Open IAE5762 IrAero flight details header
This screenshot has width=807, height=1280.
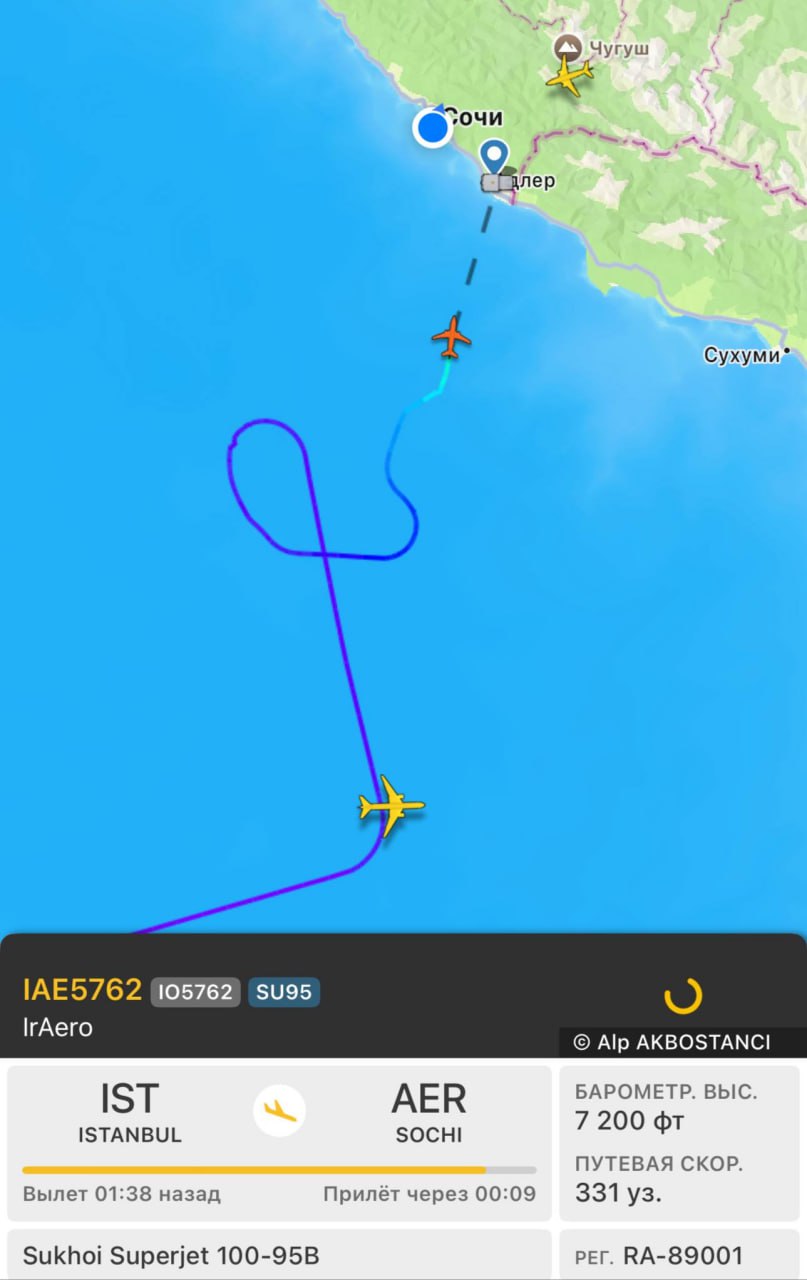point(82,991)
